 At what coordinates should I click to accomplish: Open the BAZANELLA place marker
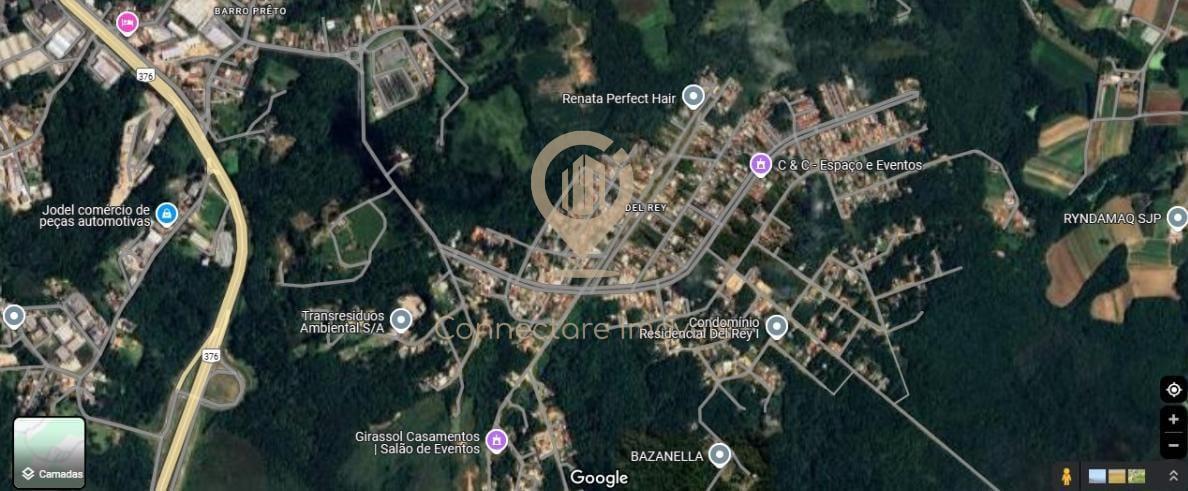point(719,455)
